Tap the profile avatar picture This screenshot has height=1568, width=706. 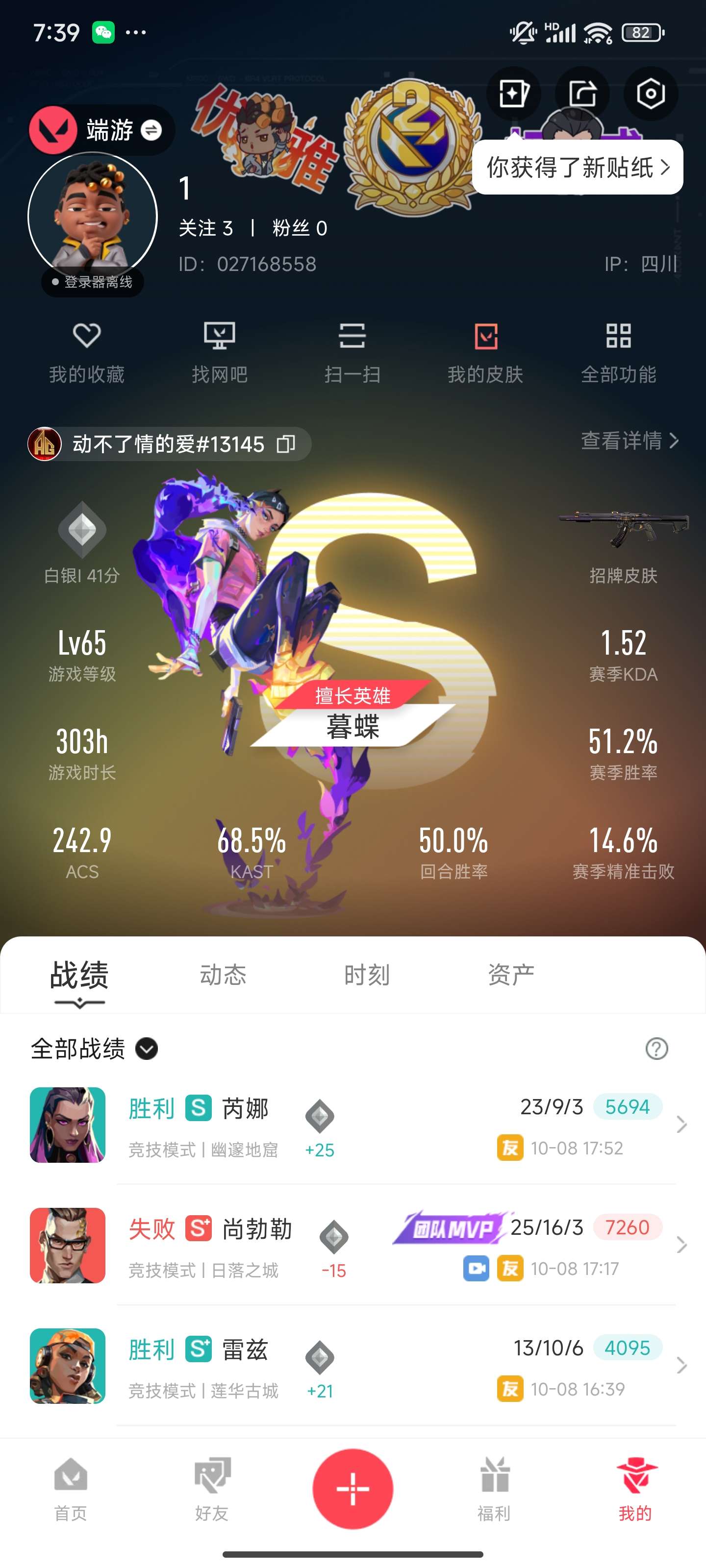92,216
